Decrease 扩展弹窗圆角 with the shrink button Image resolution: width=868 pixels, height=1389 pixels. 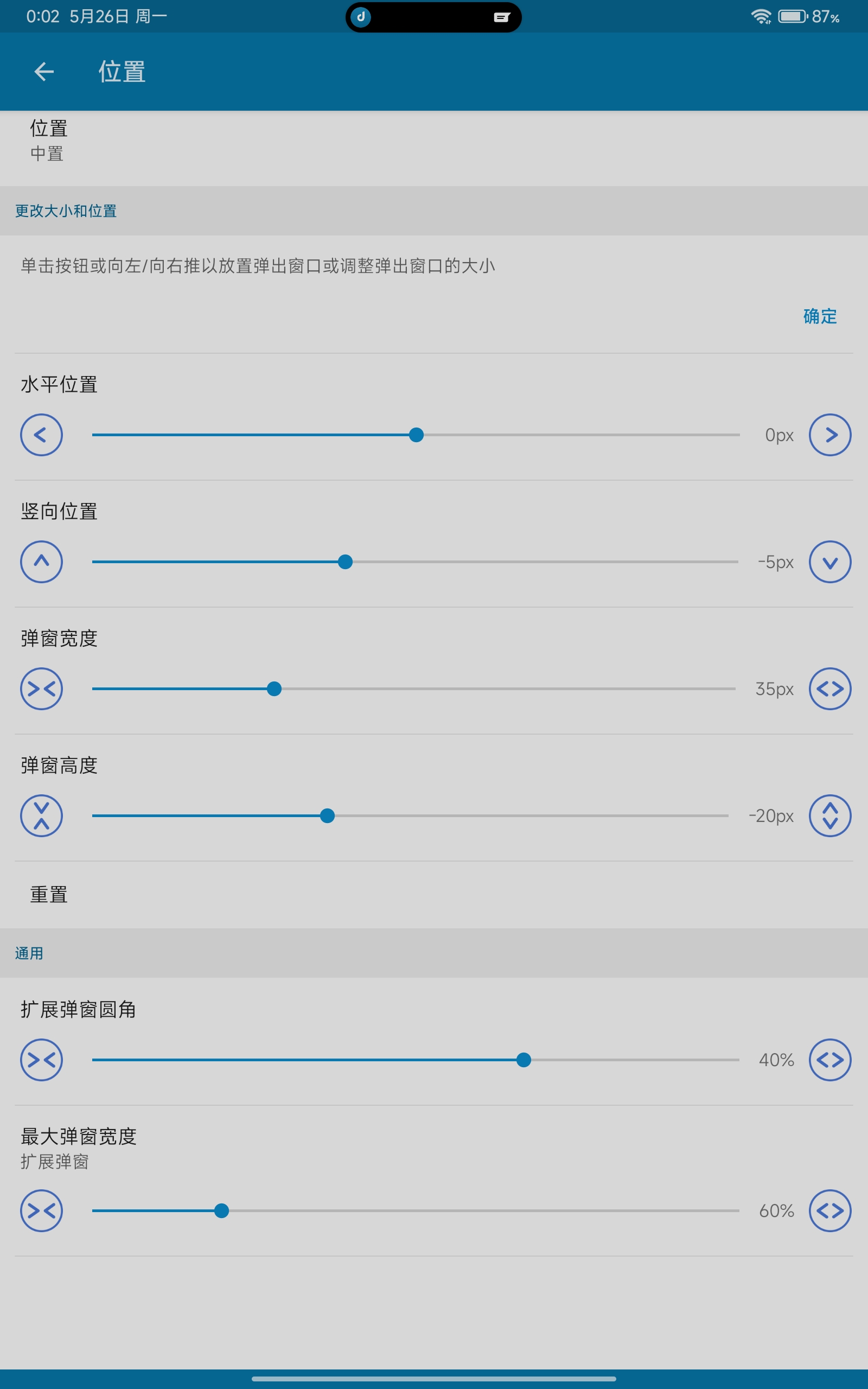click(41, 1060)
